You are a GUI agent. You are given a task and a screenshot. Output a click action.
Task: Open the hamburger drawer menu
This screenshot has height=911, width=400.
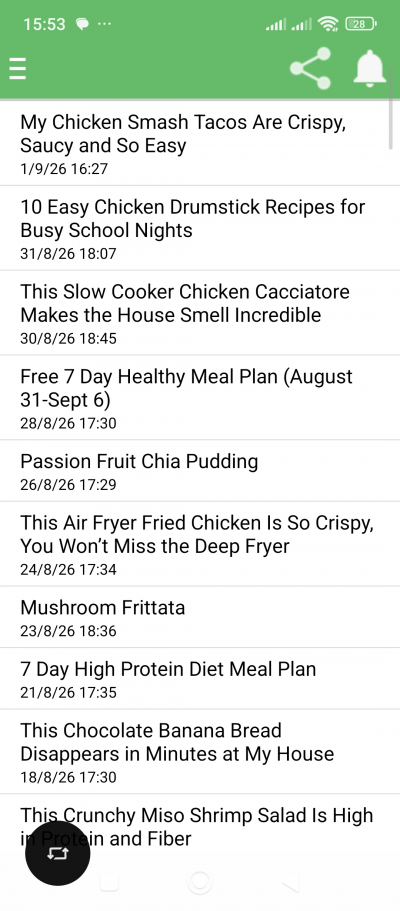[17, 69]
